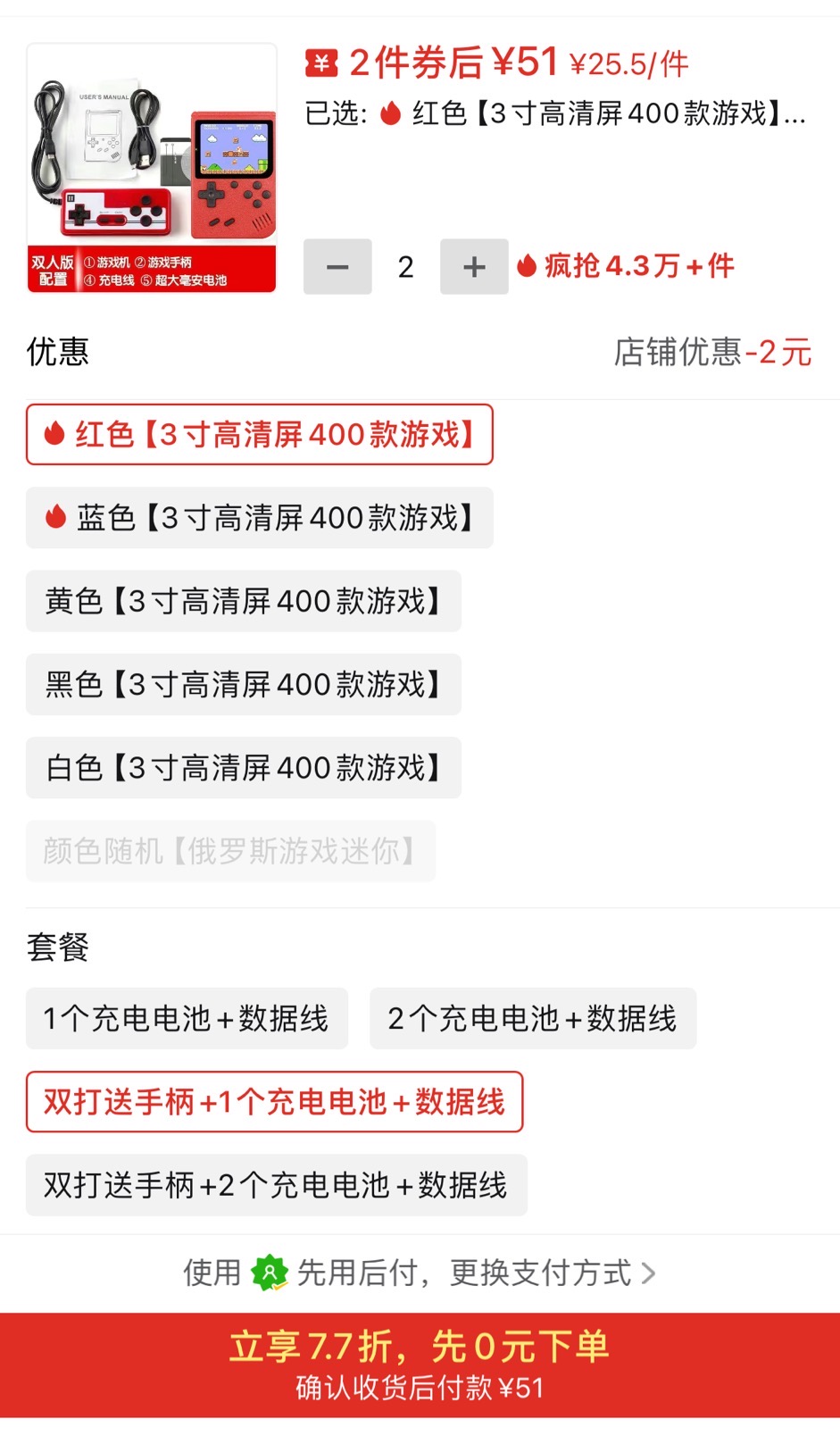Select package 2个充电电池+数据线
840x1444 pixels.
pyautogui.click(x=533, y=1018)
